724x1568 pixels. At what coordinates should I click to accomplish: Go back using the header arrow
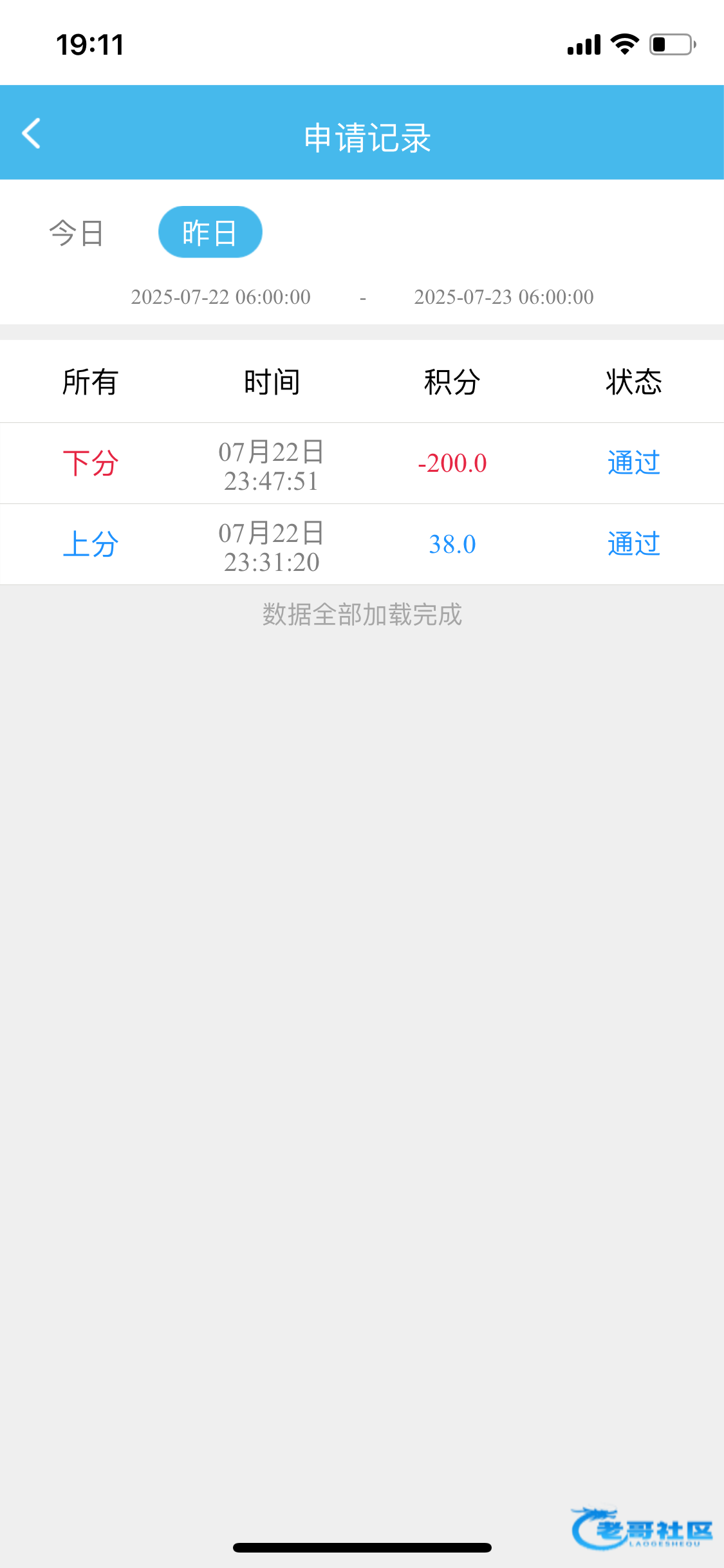[31, 133]
